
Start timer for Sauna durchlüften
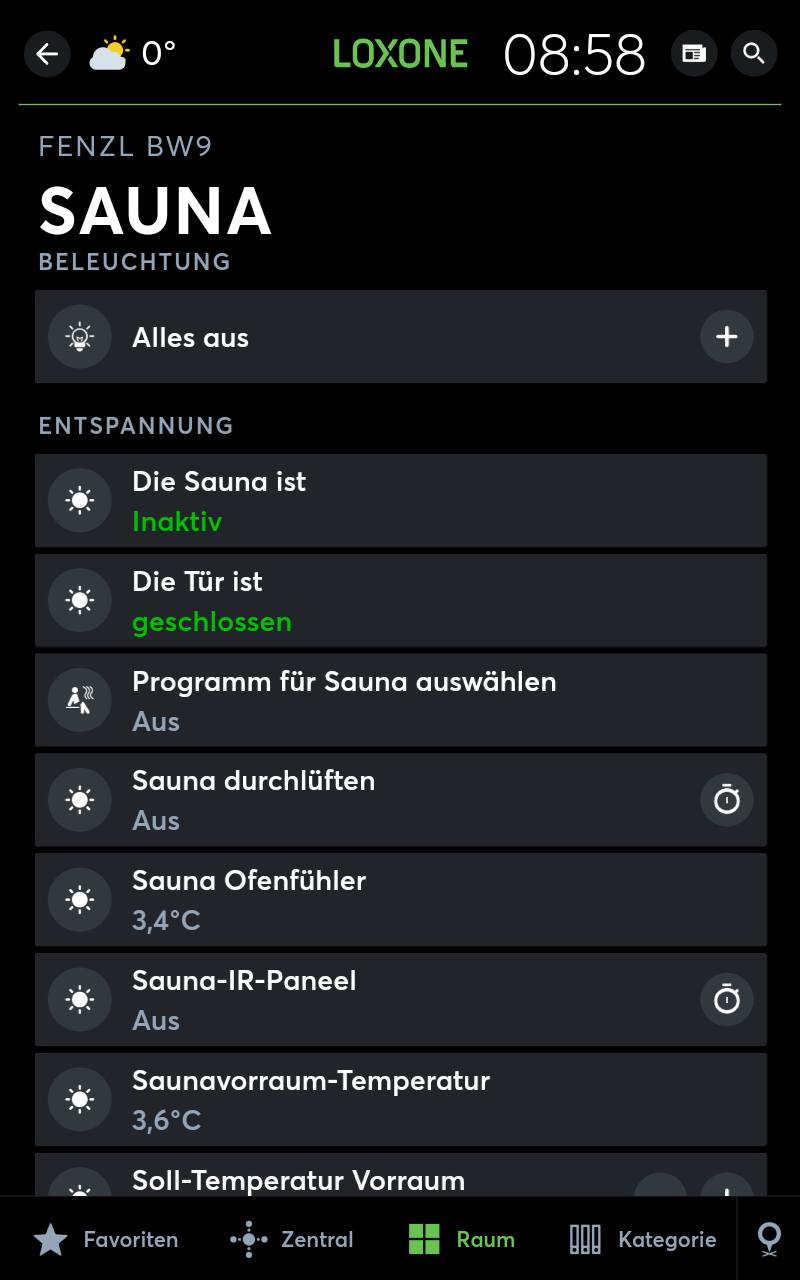click(x=727, y=800)
